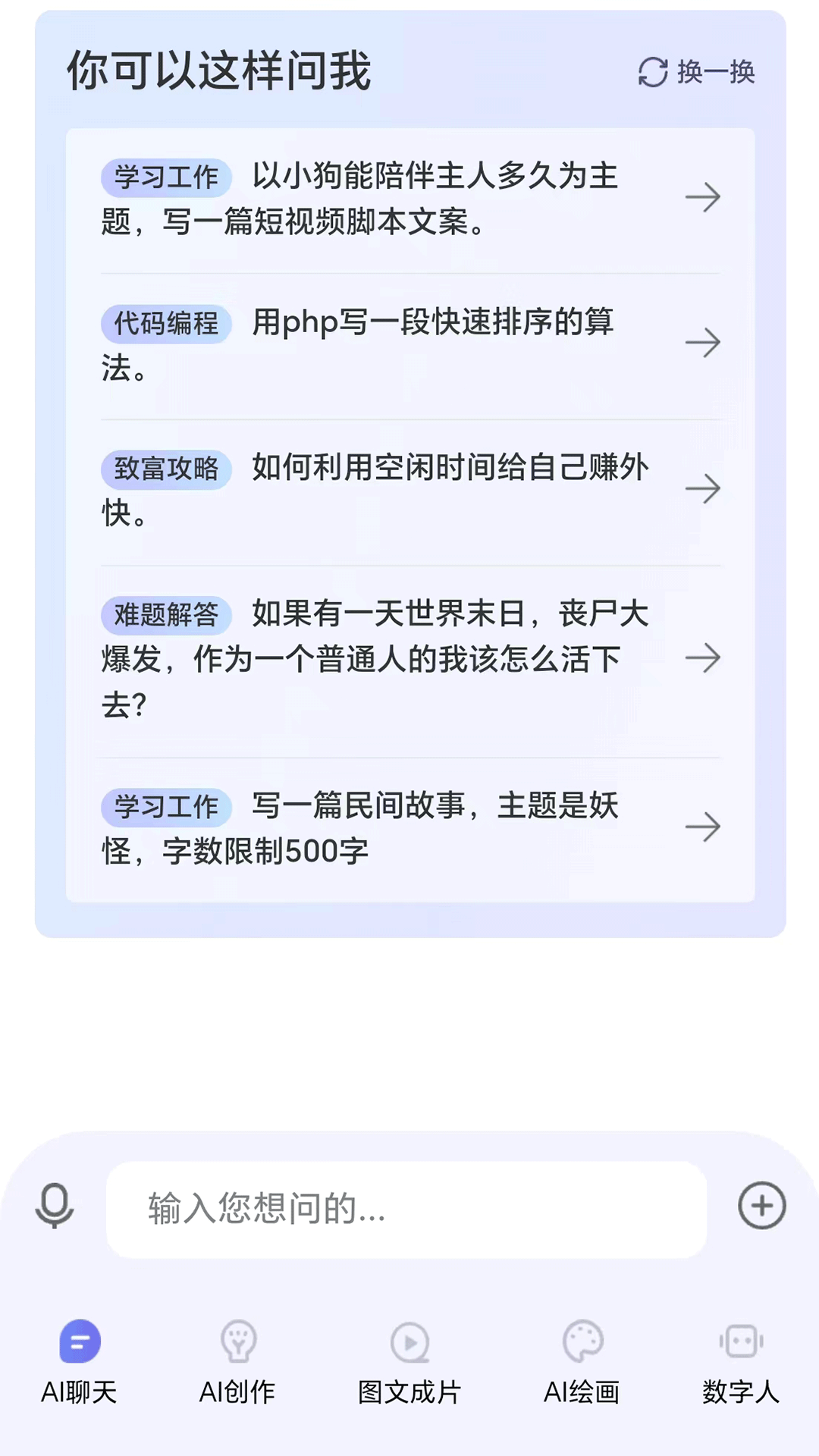Screen dimensions: 819x1456
Task: Select the 民间故事妖怪 500字 prompt
Action: point(410,828)
